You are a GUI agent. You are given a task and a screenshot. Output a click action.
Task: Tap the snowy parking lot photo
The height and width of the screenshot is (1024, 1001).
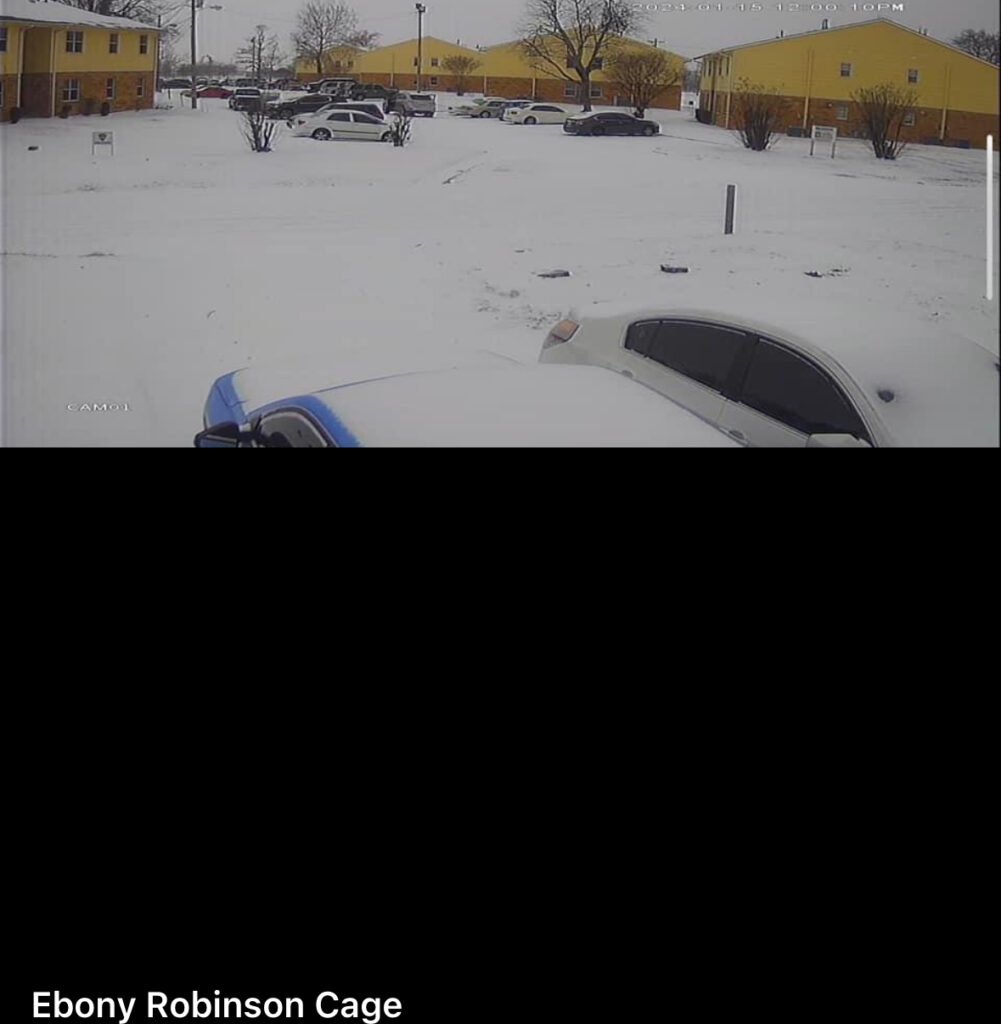coord(500,224)
